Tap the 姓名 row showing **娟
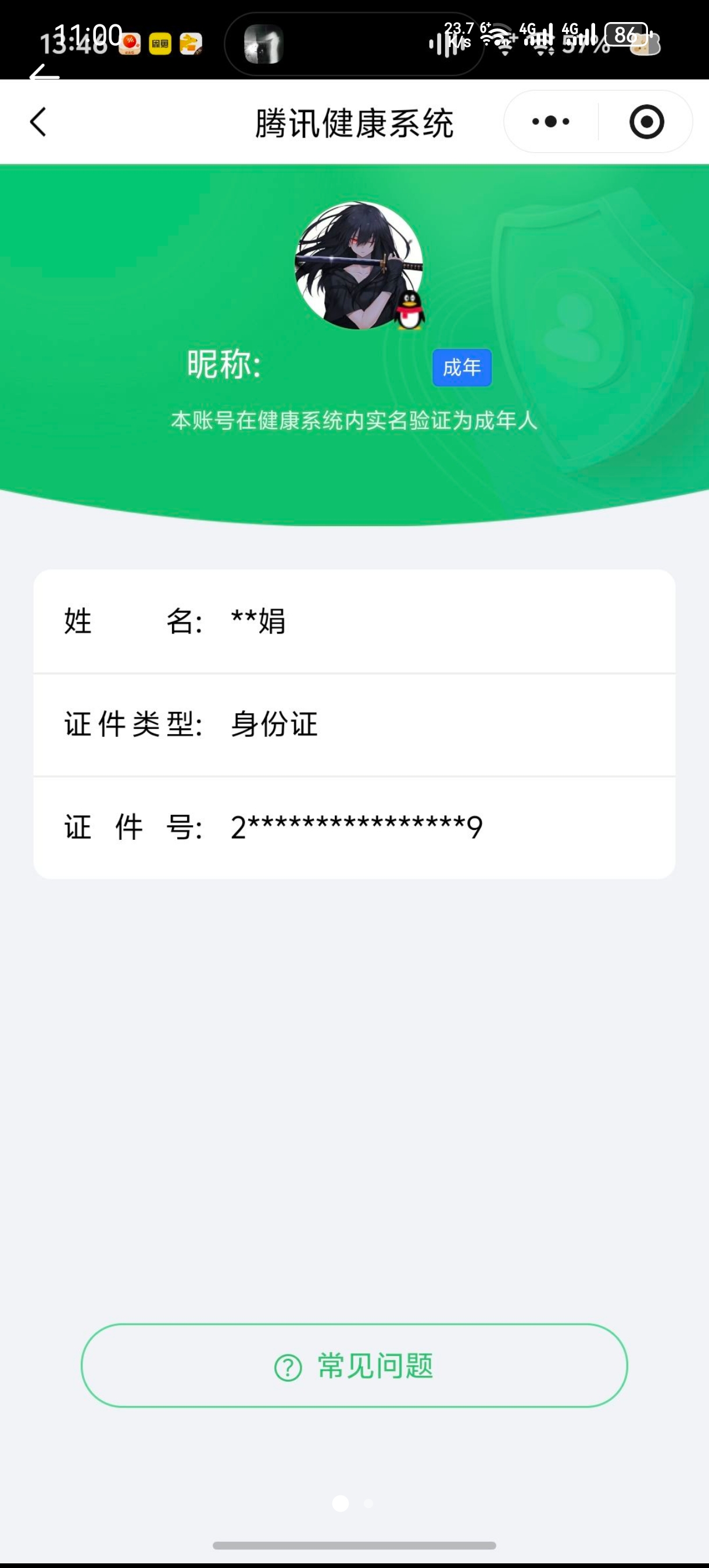The width and height of the screenshot is (709, 1568). pos(354,621)
